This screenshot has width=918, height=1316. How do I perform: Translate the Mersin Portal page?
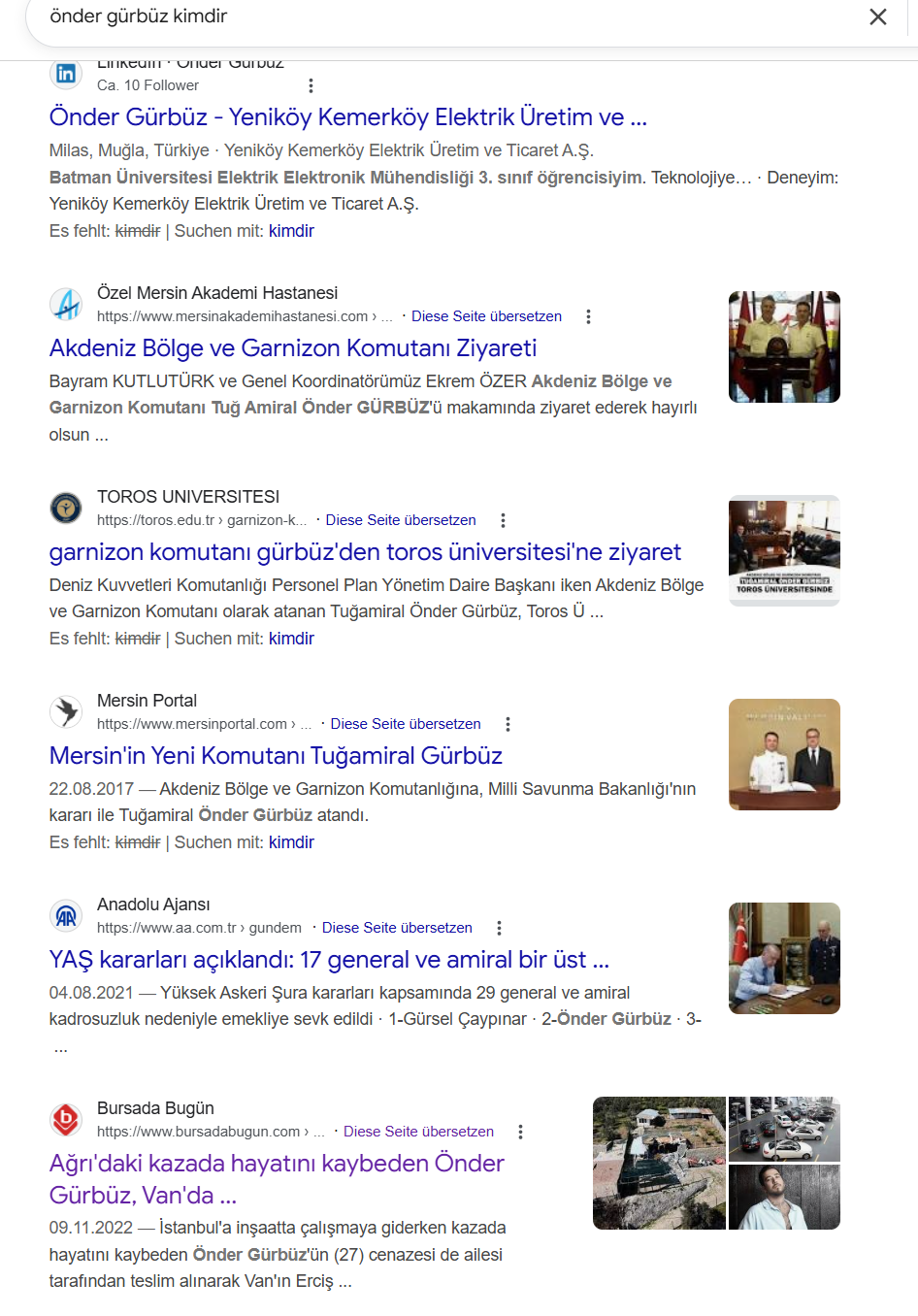pyautogui.click(x=406, y=724)
